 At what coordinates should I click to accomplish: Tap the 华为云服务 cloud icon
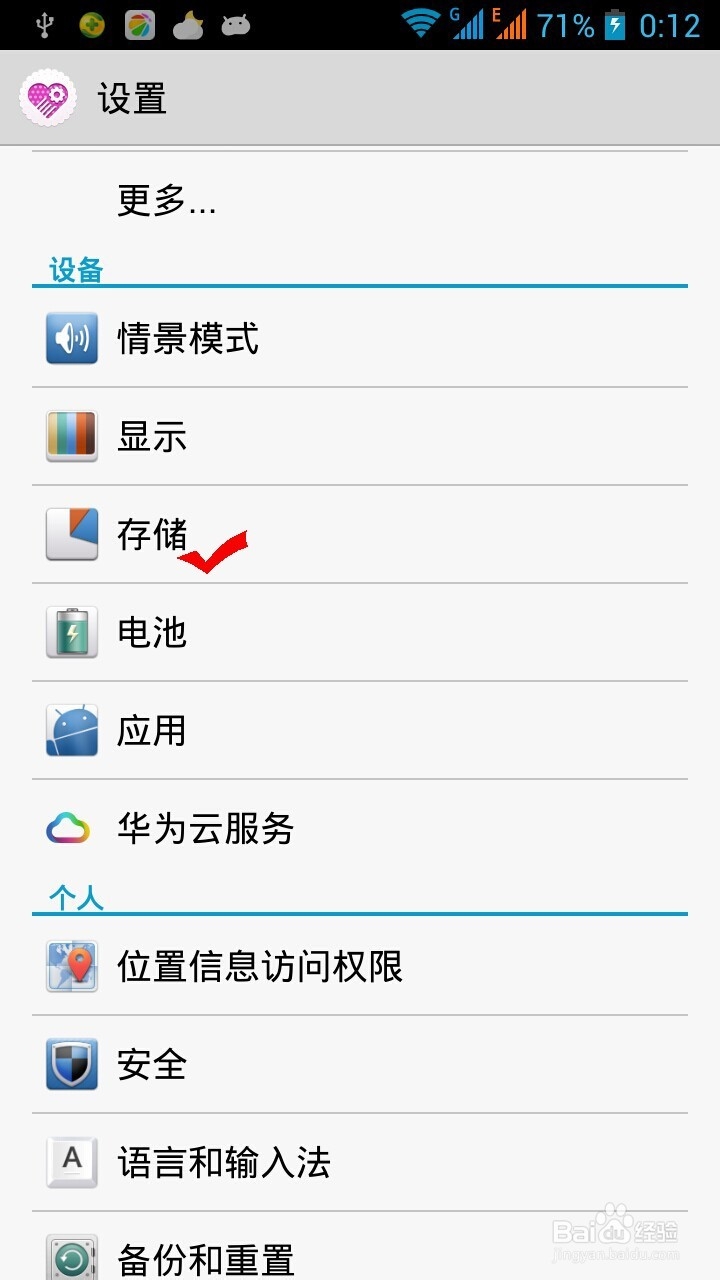(71, 827)
